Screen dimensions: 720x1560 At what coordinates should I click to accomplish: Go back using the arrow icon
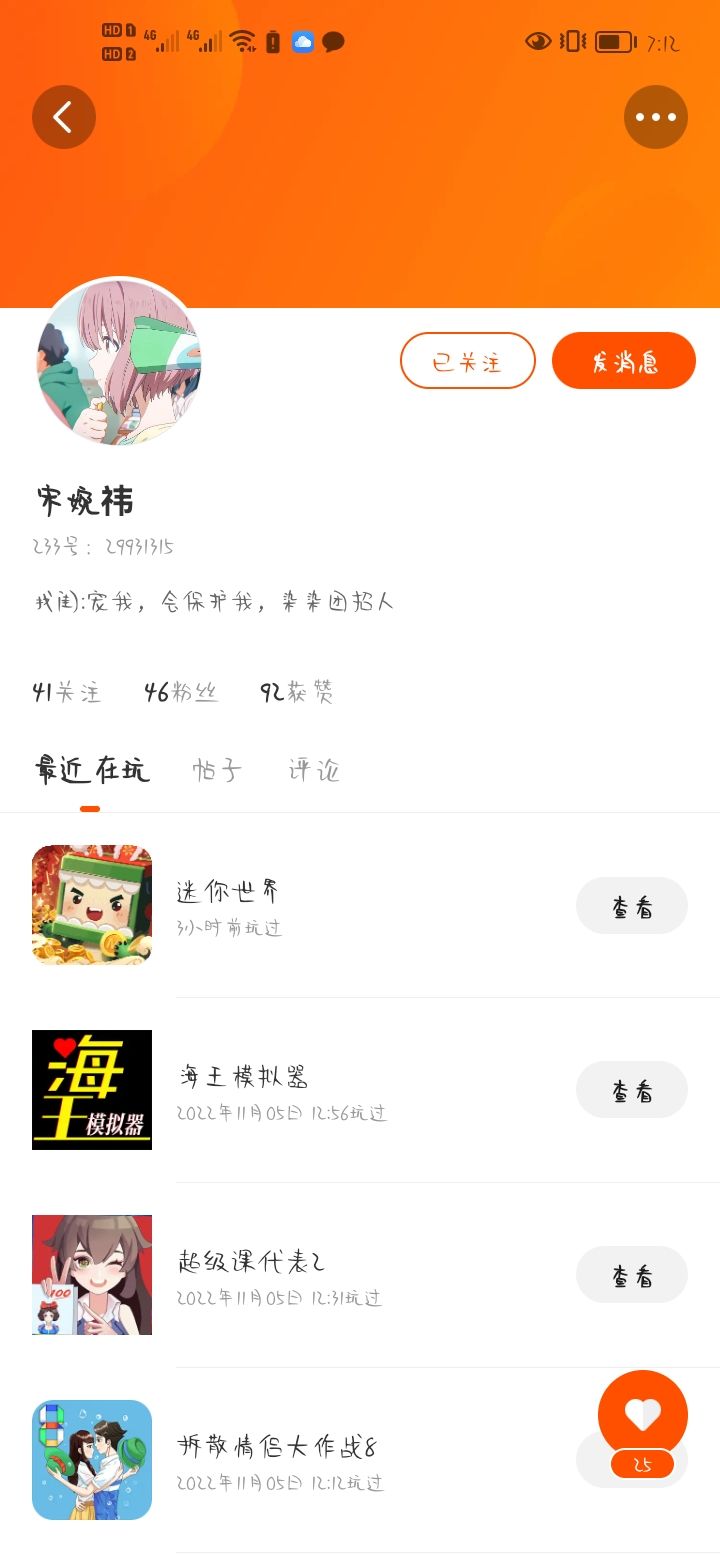coord(64,117)
